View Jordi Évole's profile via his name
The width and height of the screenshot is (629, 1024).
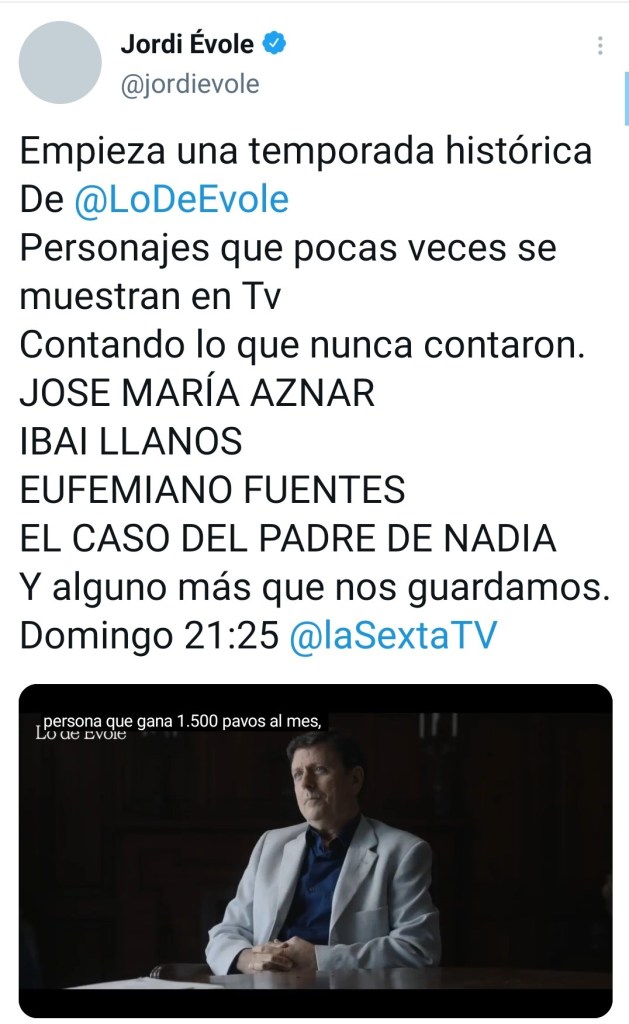coord(187,44)
